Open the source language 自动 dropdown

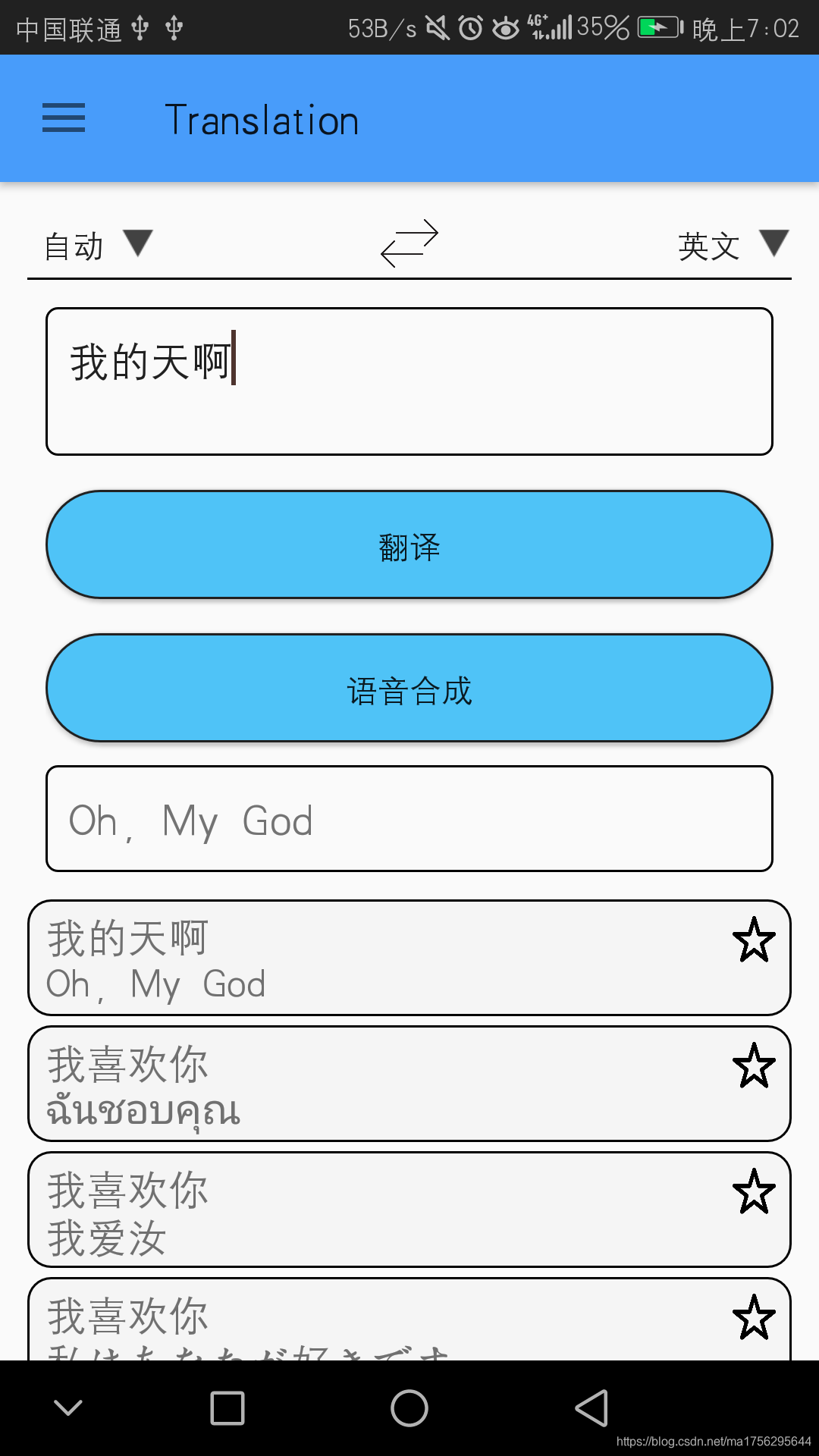95,244
